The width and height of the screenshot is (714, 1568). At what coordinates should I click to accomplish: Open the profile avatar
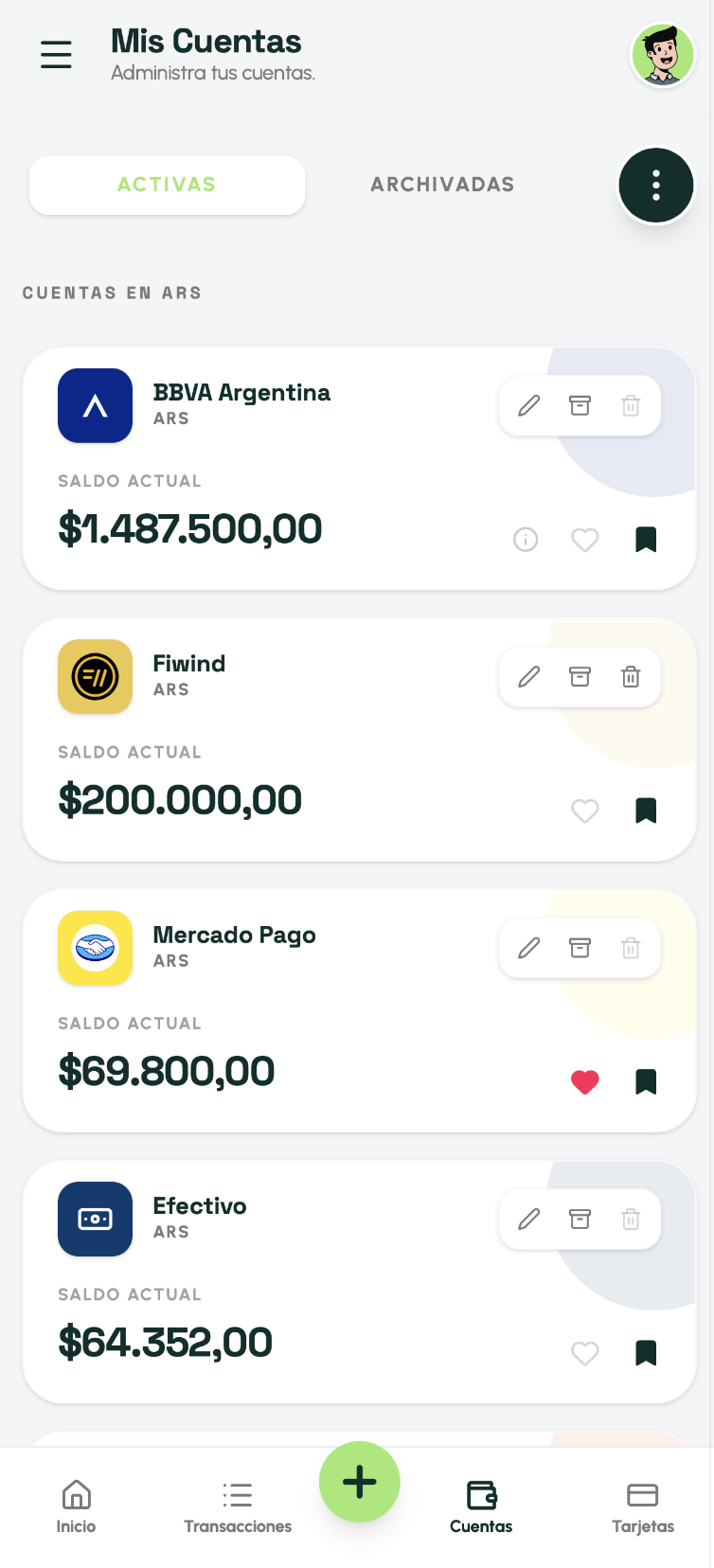(663, 55)
